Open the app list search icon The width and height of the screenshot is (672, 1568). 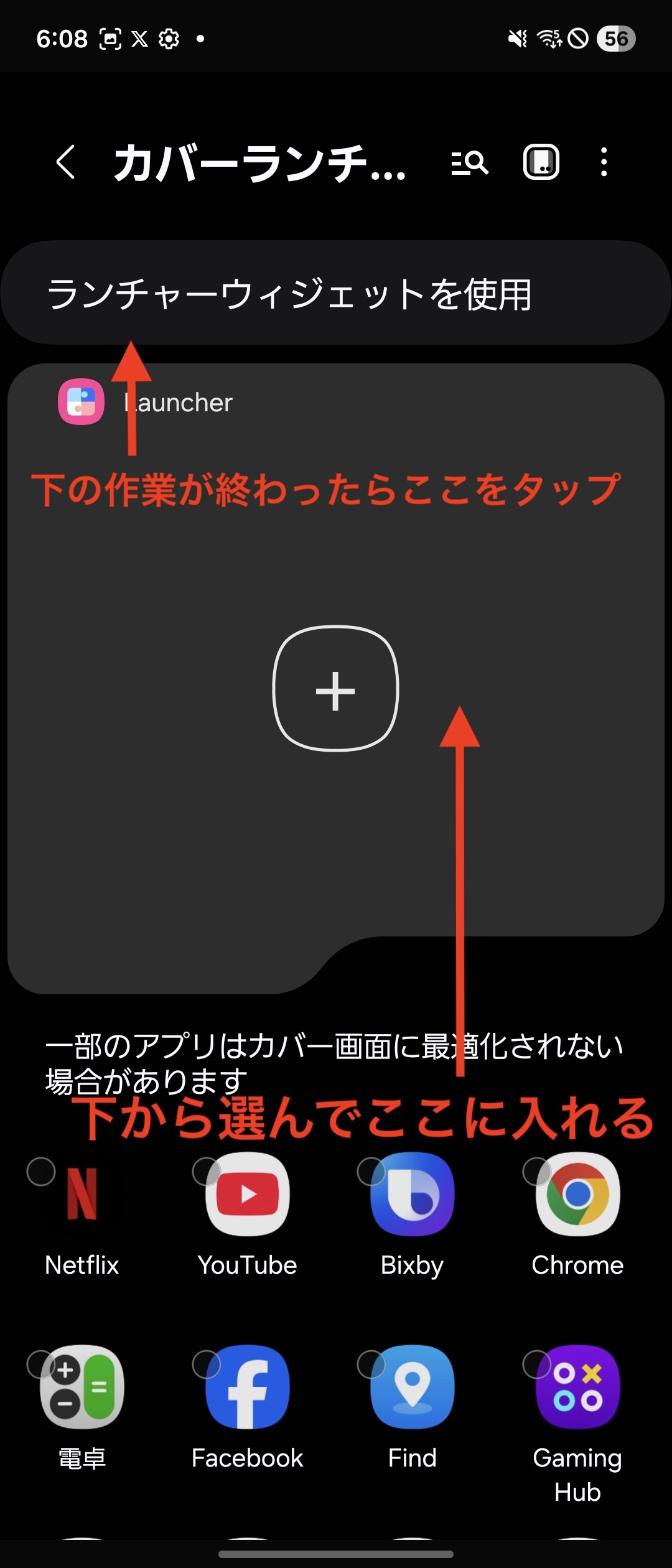tap(470, 163)
